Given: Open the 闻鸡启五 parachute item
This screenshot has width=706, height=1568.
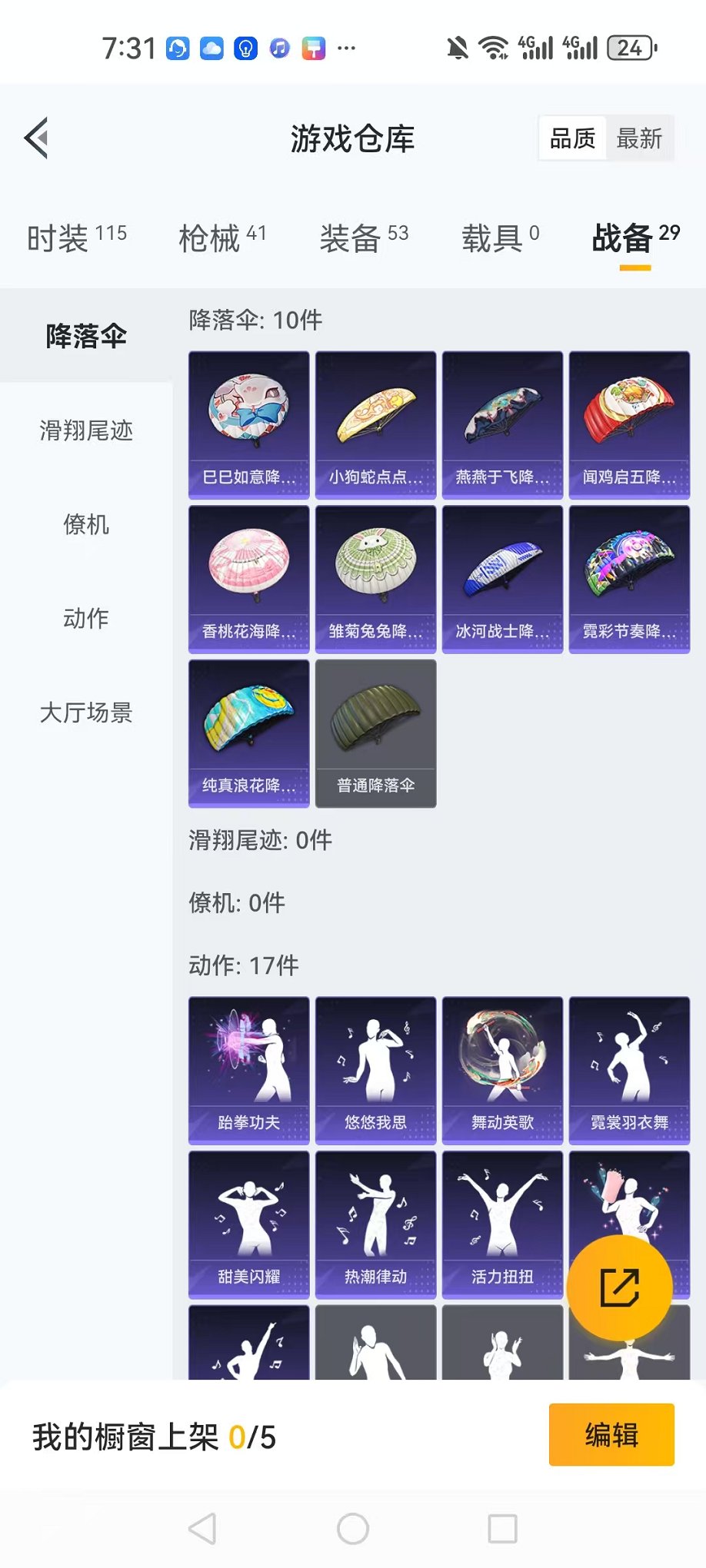Looking at the screenshot, I should coord(629,425).
